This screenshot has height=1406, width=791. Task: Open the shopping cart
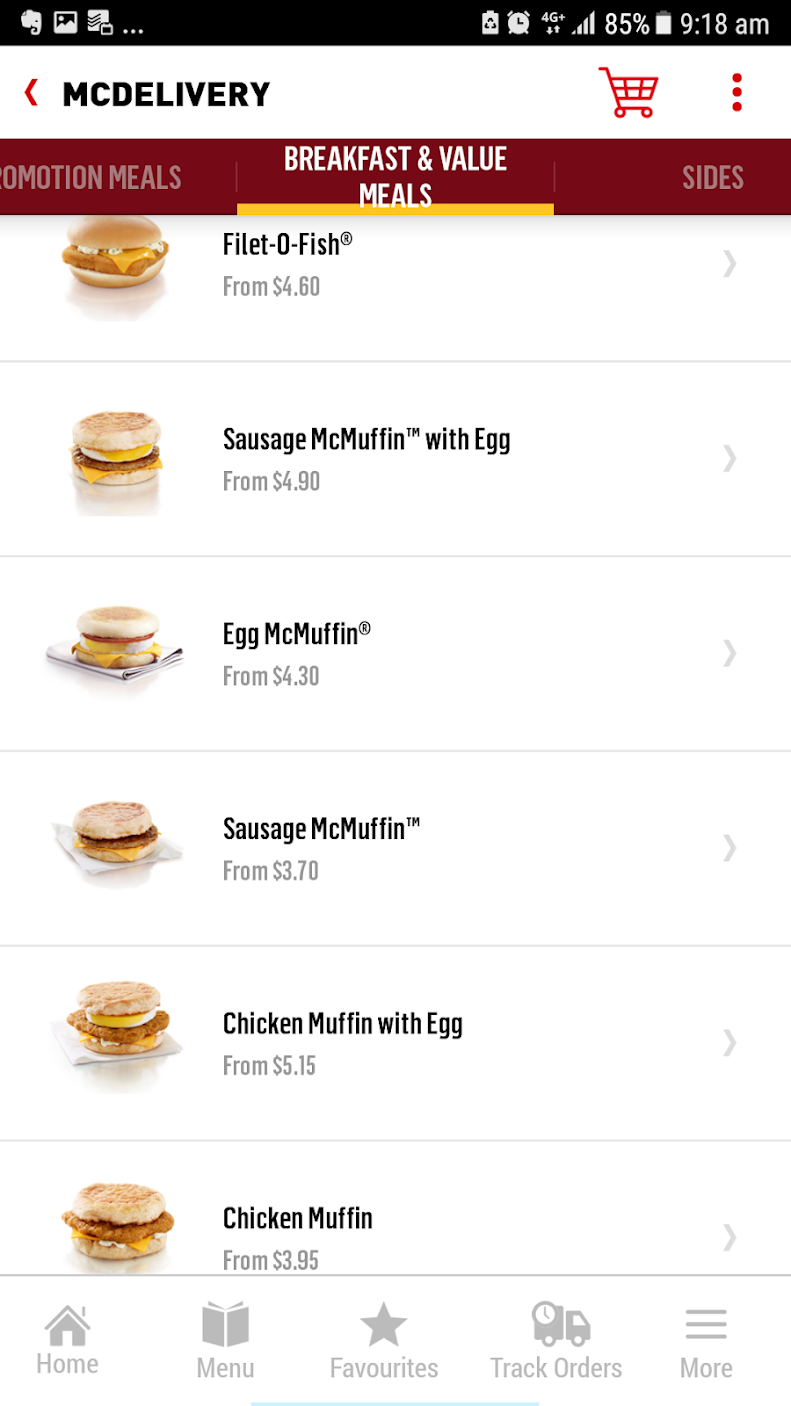point(628,93)
